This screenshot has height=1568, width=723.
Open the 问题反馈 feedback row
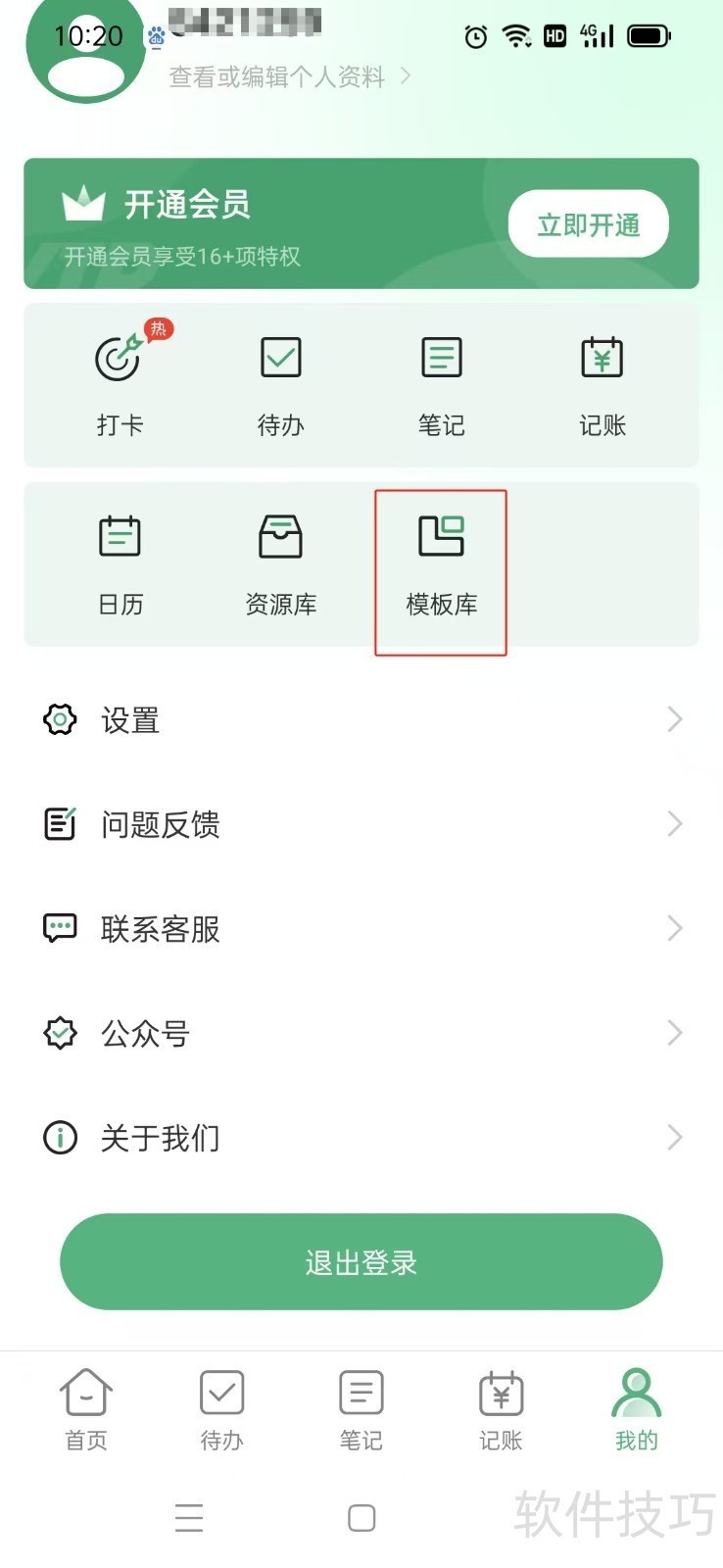click(x=361, y=824)
